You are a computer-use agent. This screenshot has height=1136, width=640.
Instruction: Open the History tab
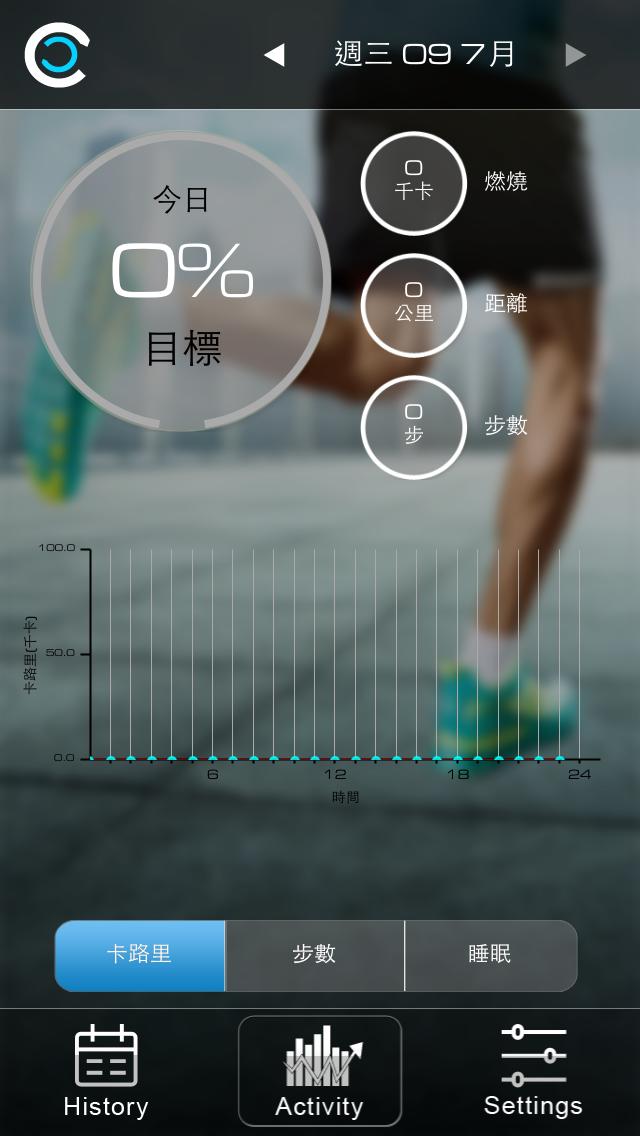(x=106, y=1072)
